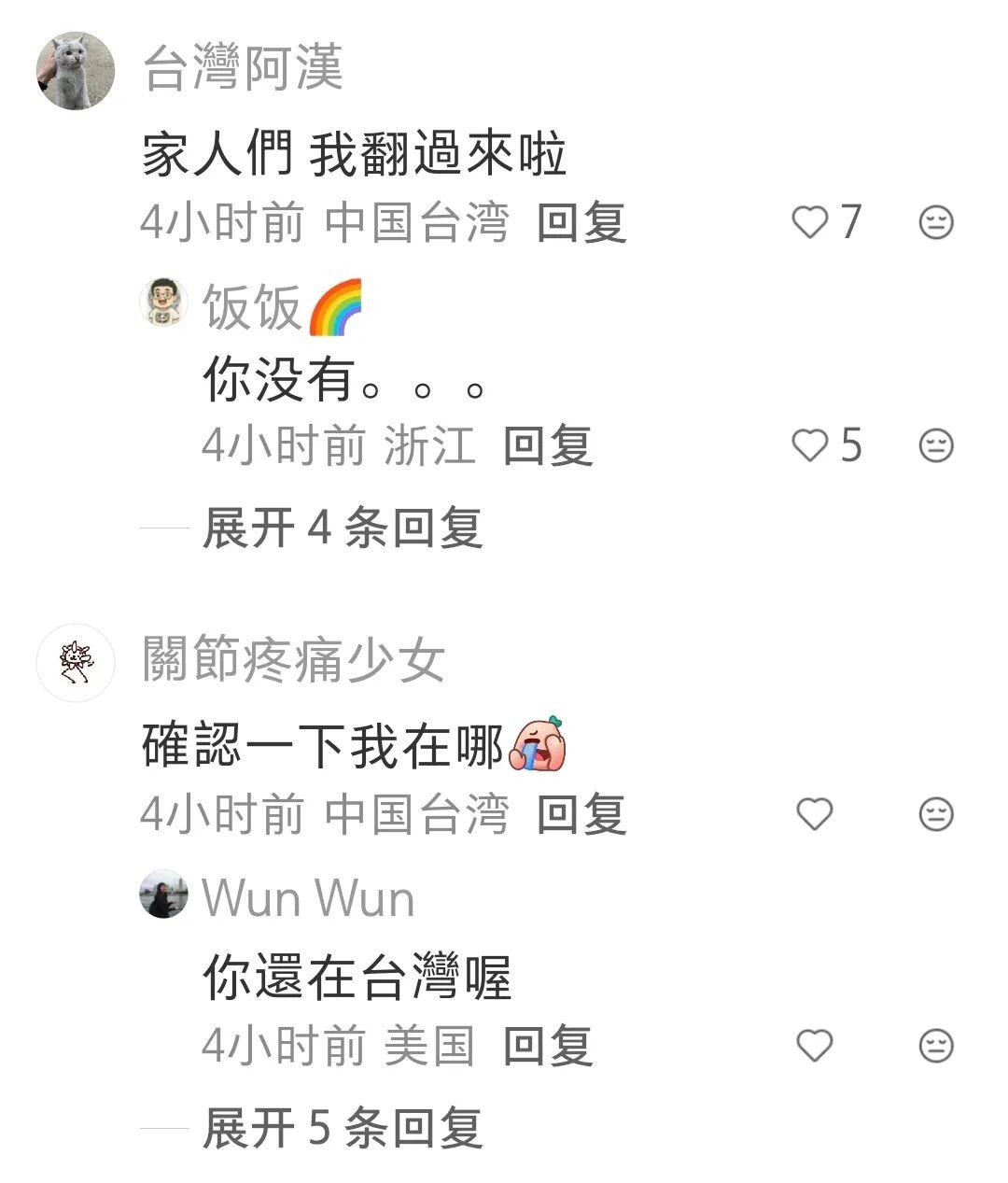Expand 5 more replies
Image resolution: width=1008 pixels, height=1183 pixels.
342,1128
